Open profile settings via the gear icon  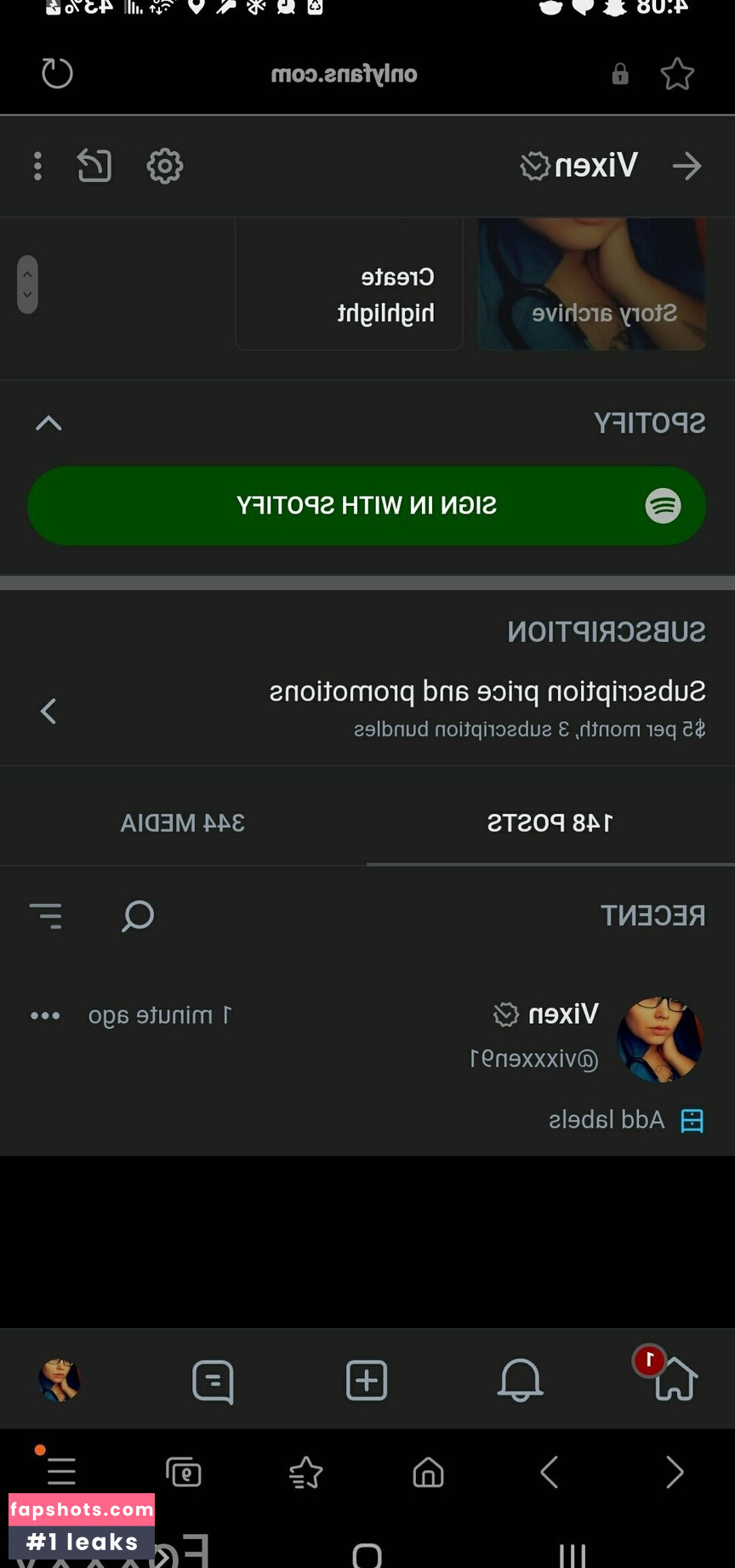tap(164, 166)
